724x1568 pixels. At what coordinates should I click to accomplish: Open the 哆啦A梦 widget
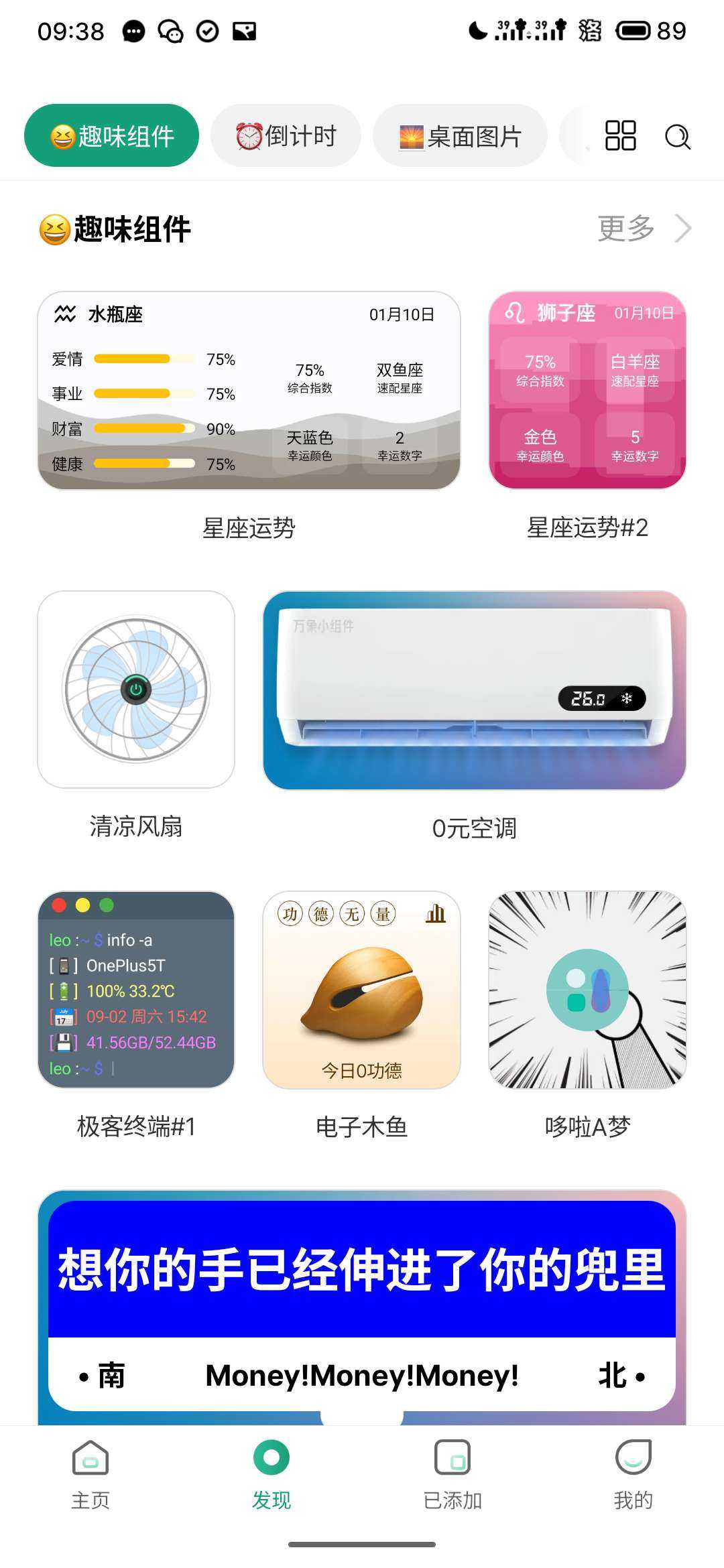pyautogui.click(x=587, y=990)
